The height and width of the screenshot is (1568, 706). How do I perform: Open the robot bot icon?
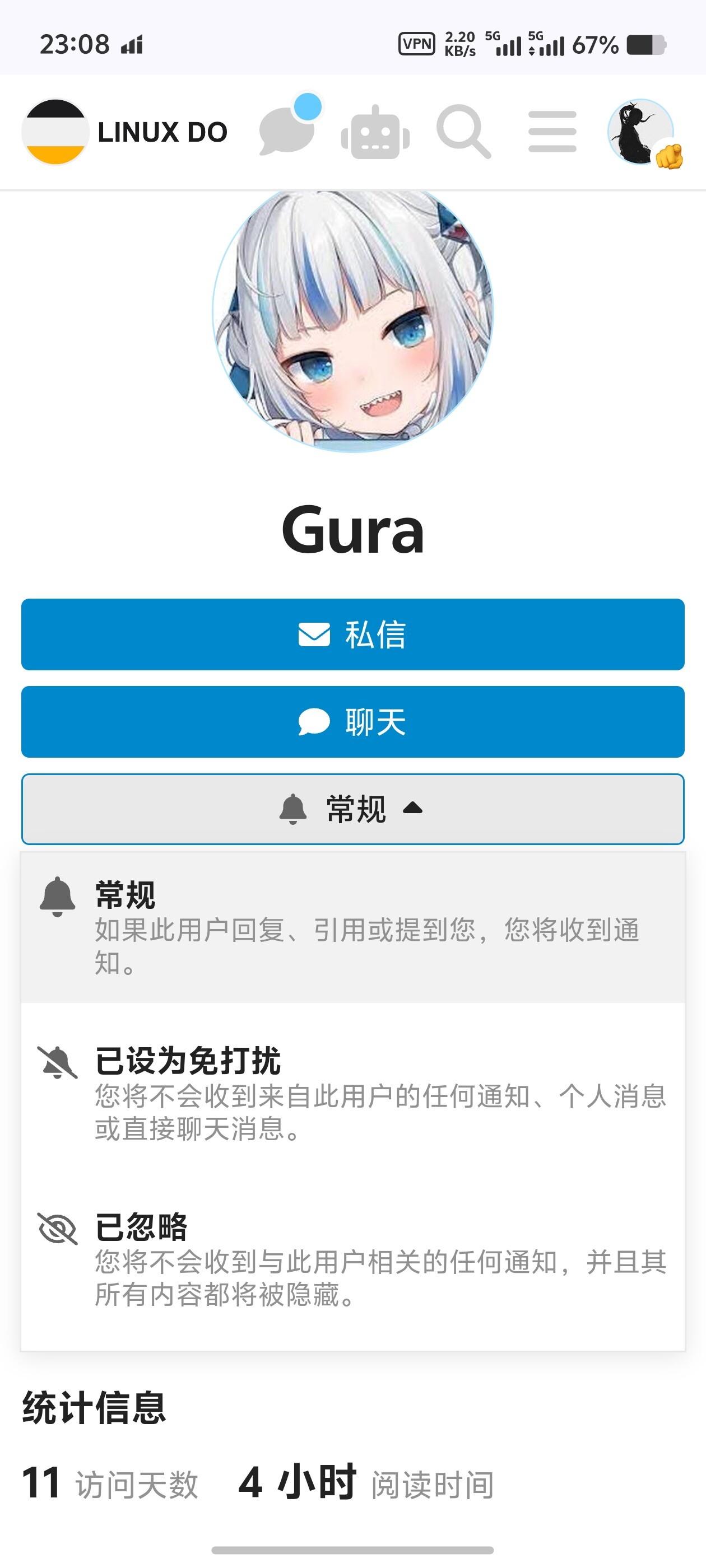(x=375, y=132)
